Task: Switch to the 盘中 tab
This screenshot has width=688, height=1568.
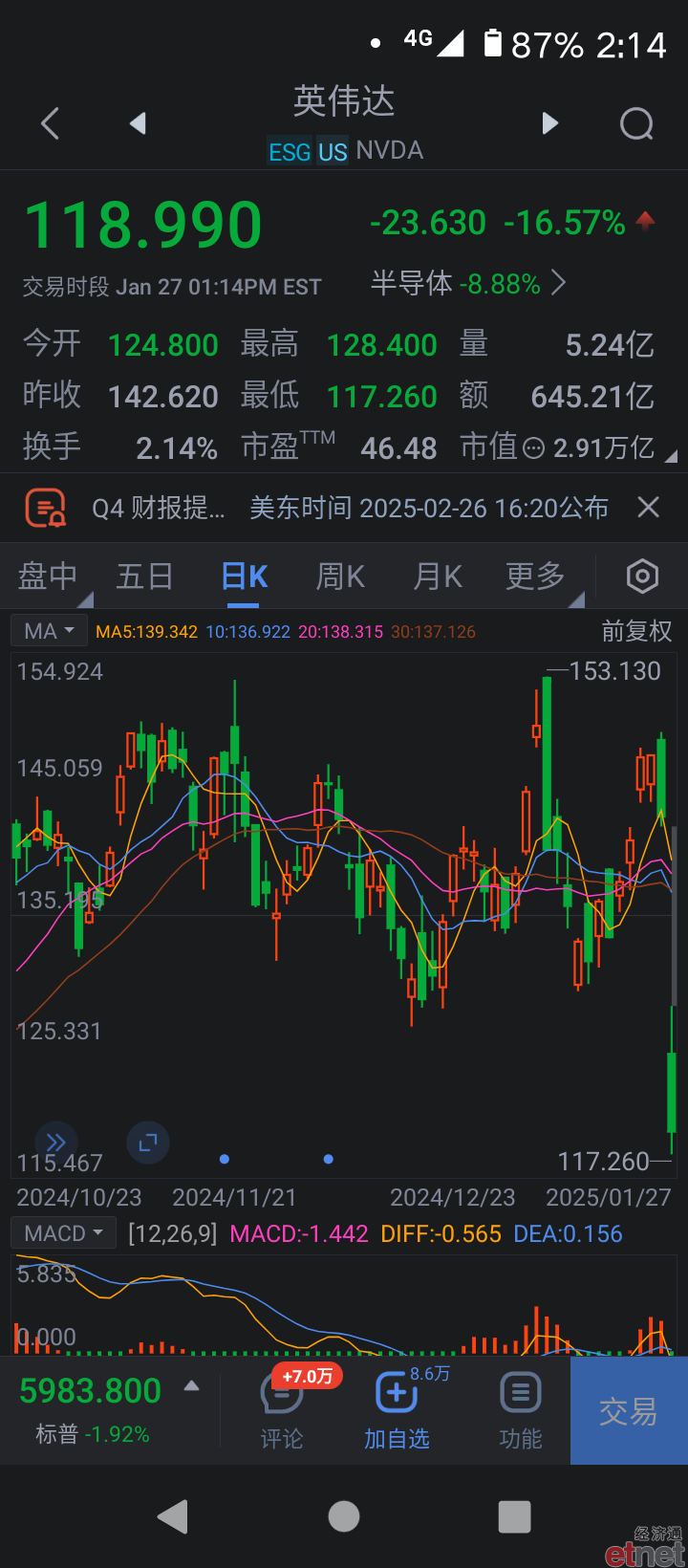Action: pyautogui.click(x=48, y=577)
